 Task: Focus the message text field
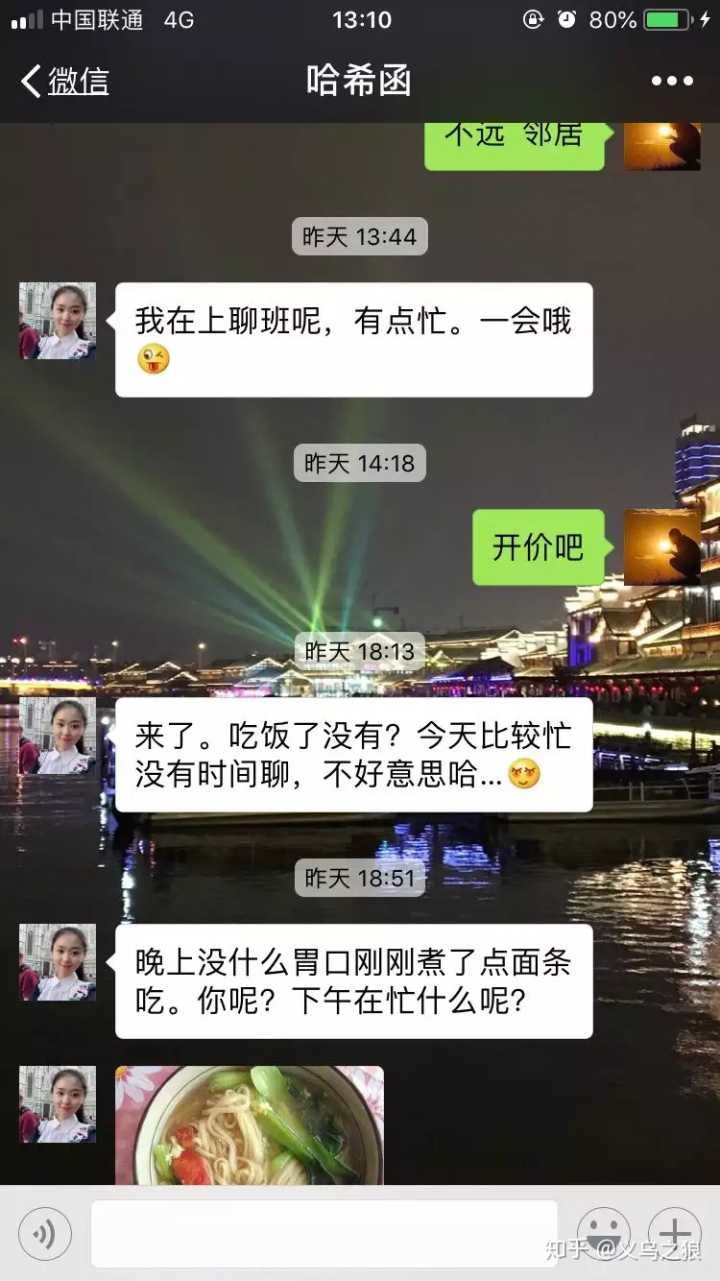pos(324,1233)
